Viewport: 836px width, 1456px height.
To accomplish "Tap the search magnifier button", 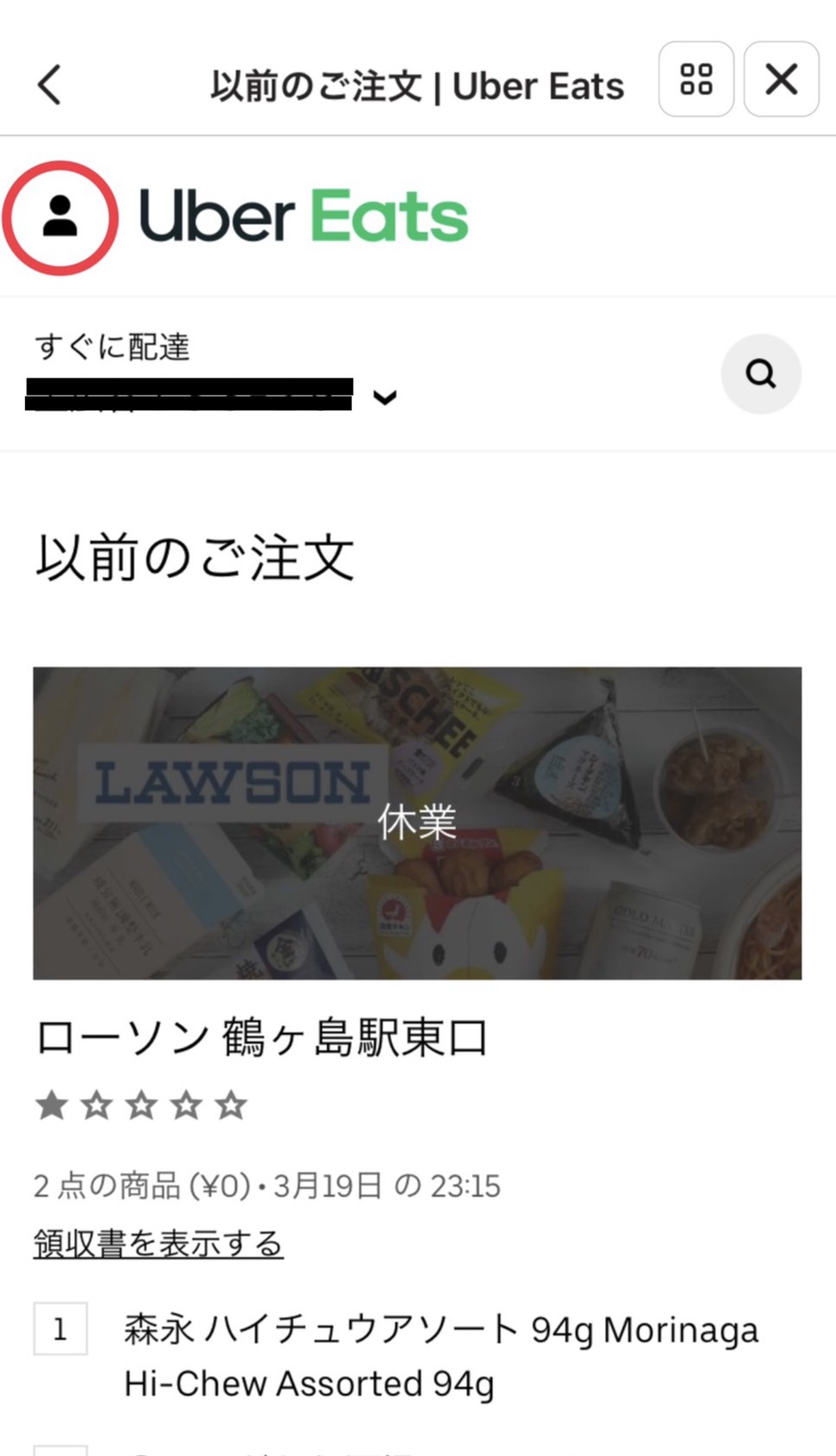I will click(x=760, y=374).
